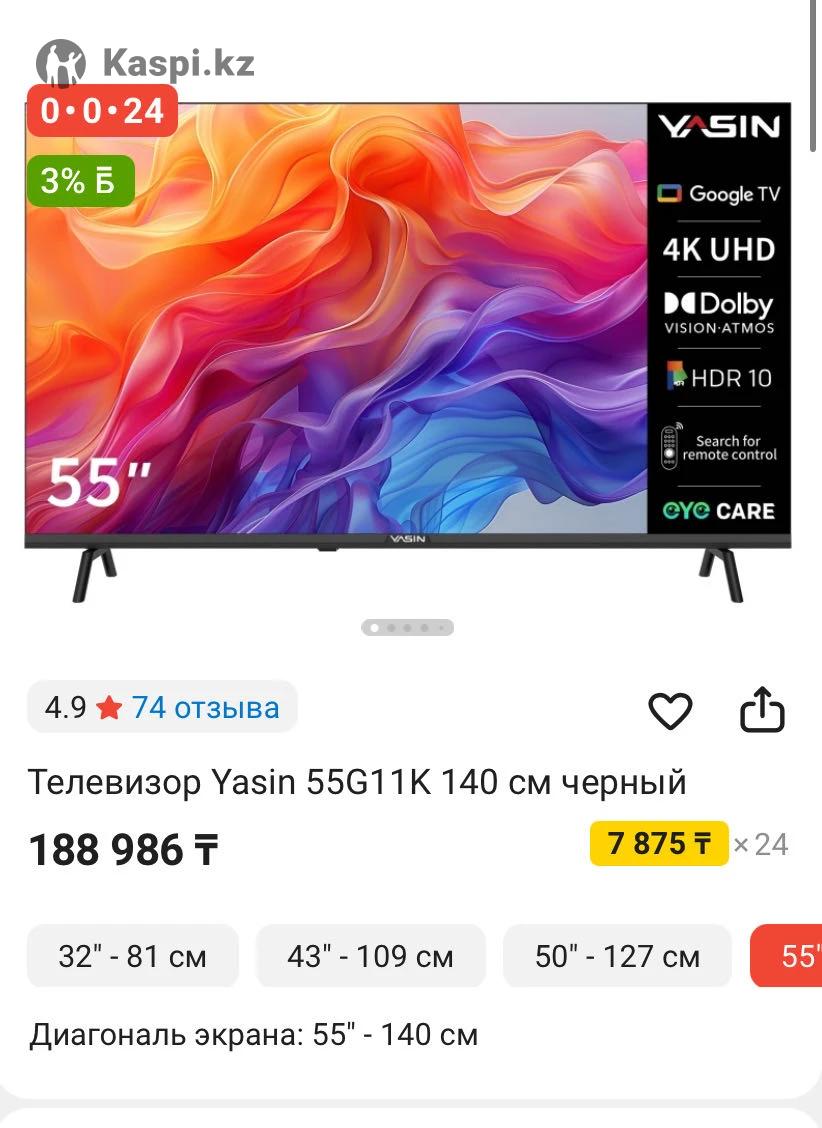
Task: Choose the 43" - 109 см option
Action: [370, 956]
